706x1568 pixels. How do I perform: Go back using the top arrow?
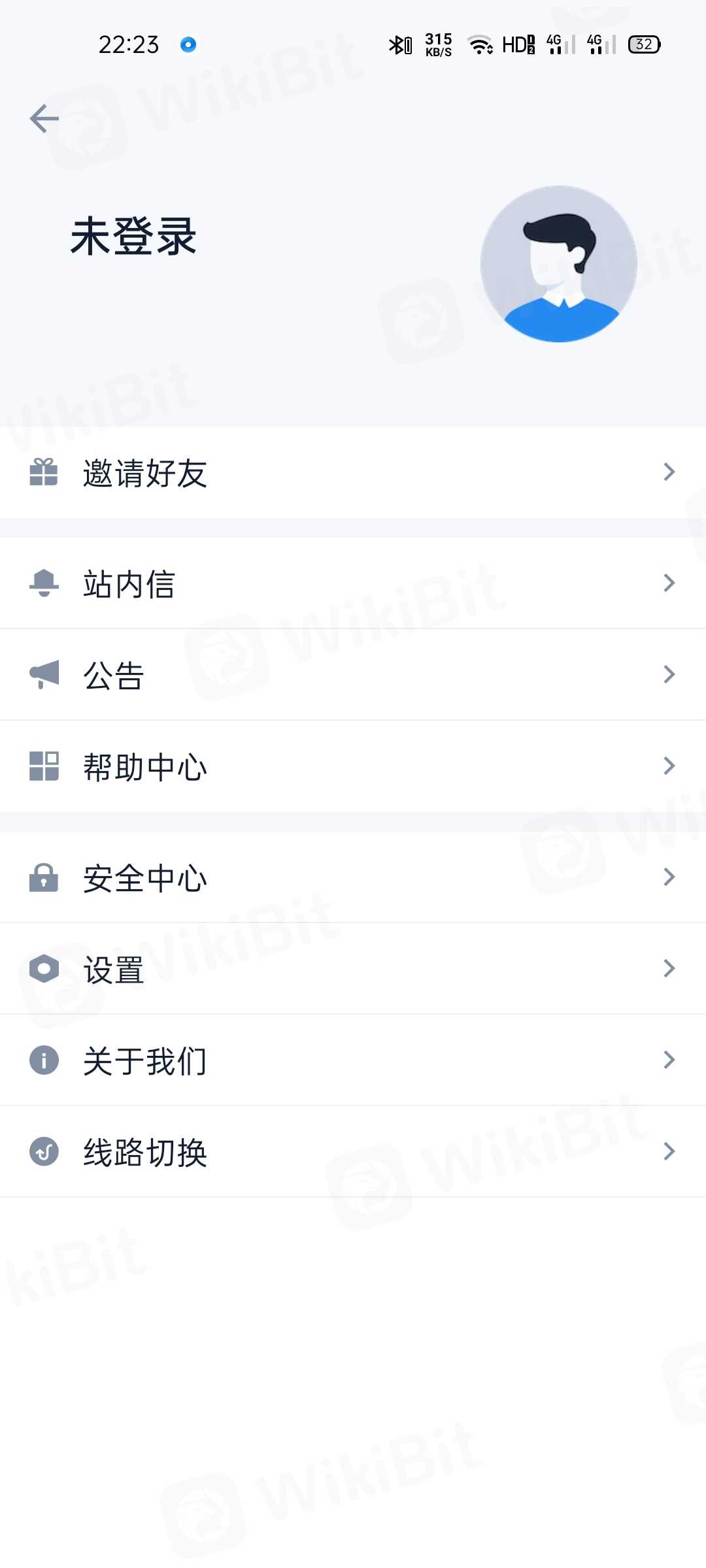coord(44,119)
